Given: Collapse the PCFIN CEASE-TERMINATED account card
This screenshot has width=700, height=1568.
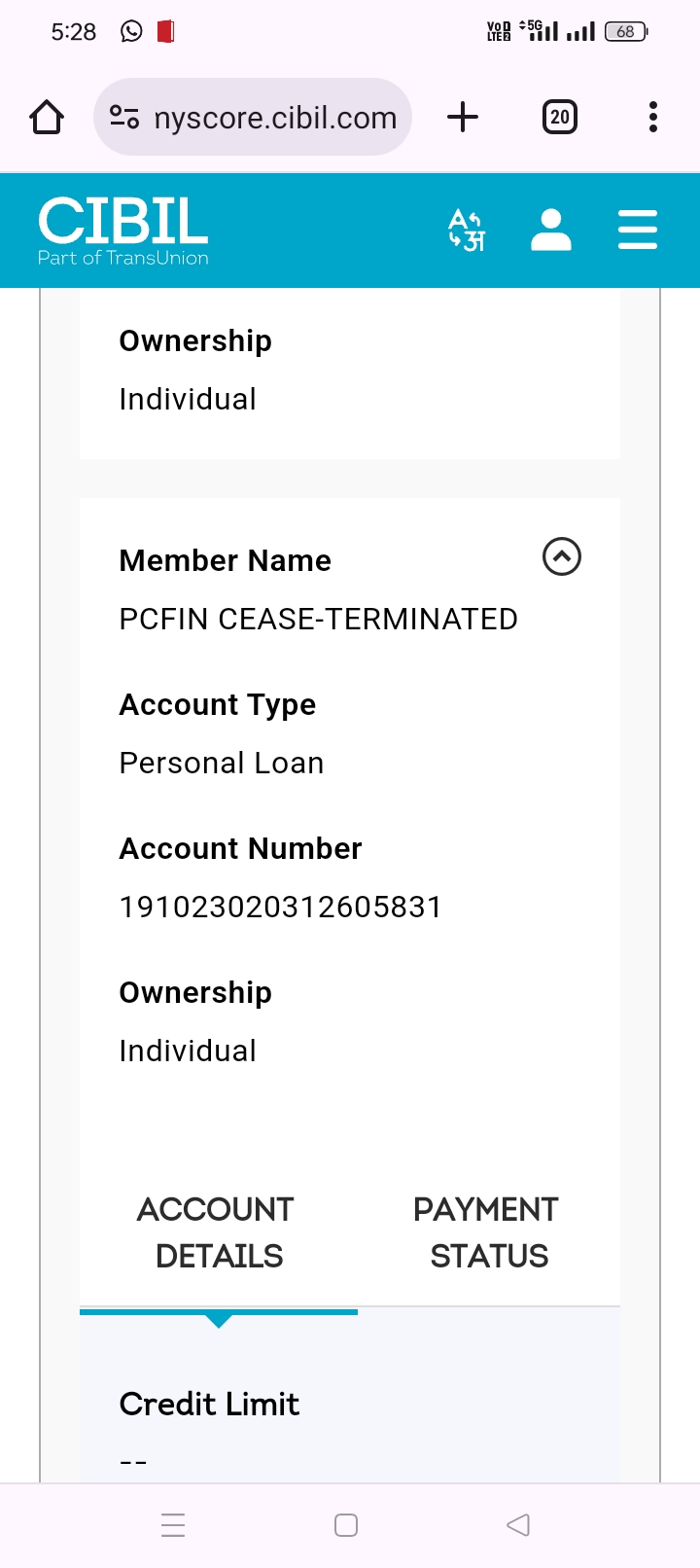Looking at the screenshot, I should pyautogui.click(x=561, y=557).
